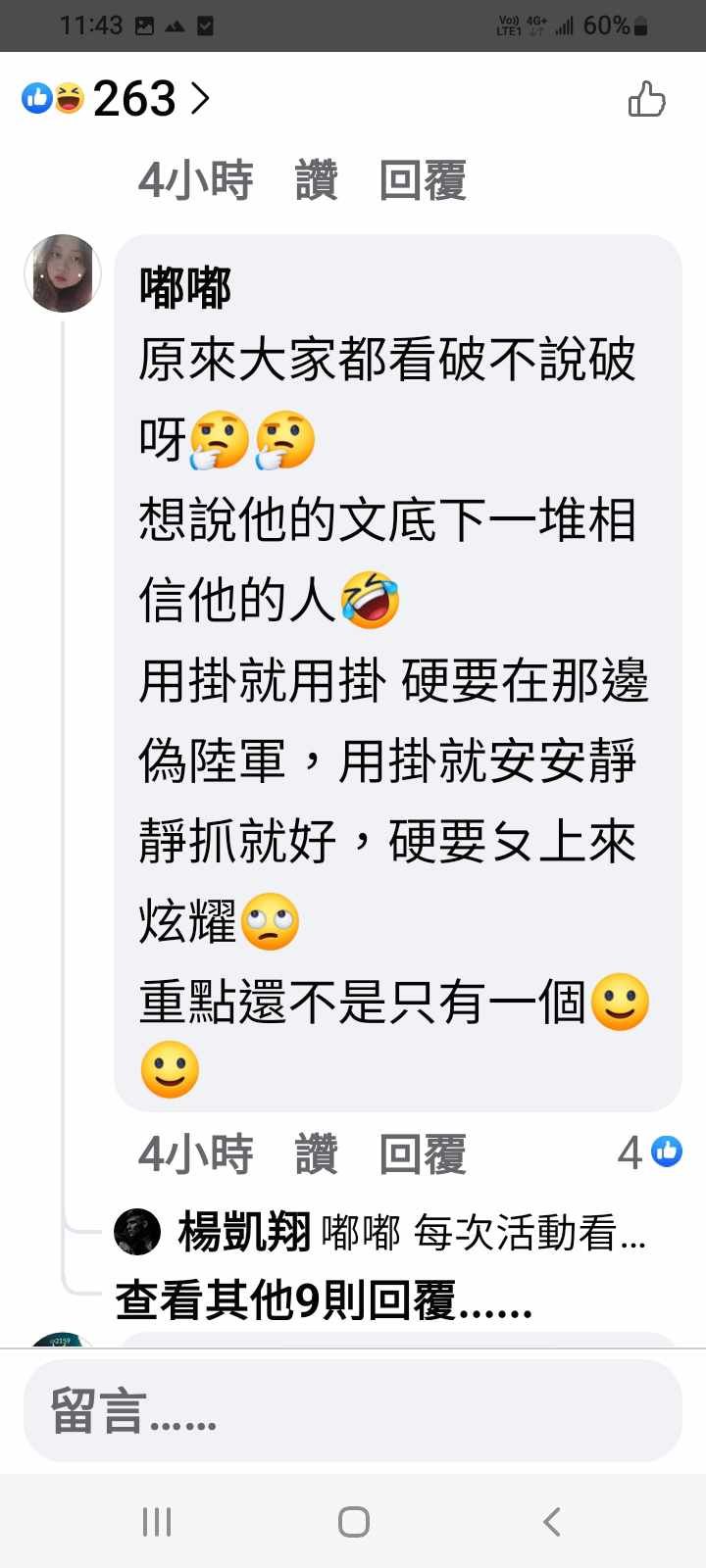
Task: Open 嘟嘟's profile picture
Action: pyautogui.click(x=63, y=273)
